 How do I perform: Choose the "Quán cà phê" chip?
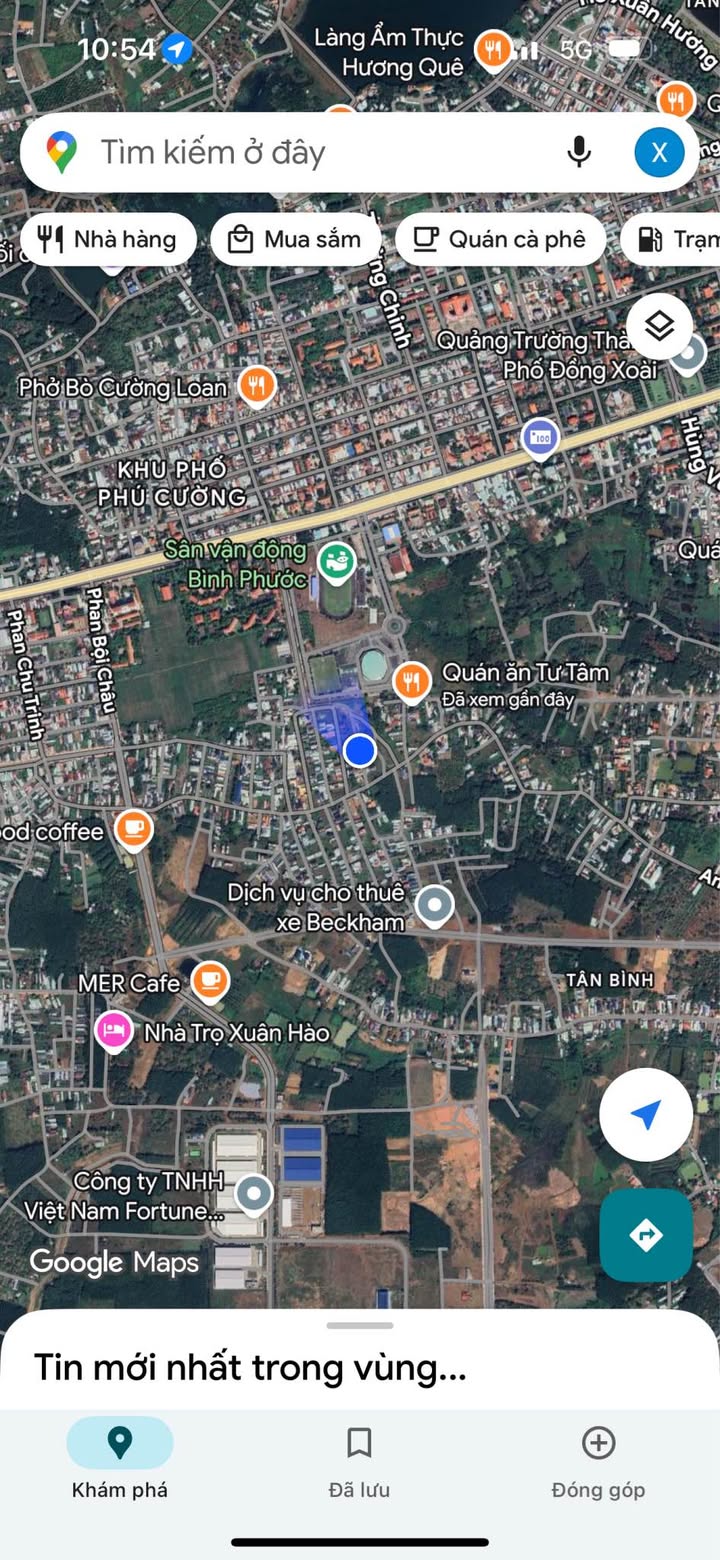[x=500, y=239]
